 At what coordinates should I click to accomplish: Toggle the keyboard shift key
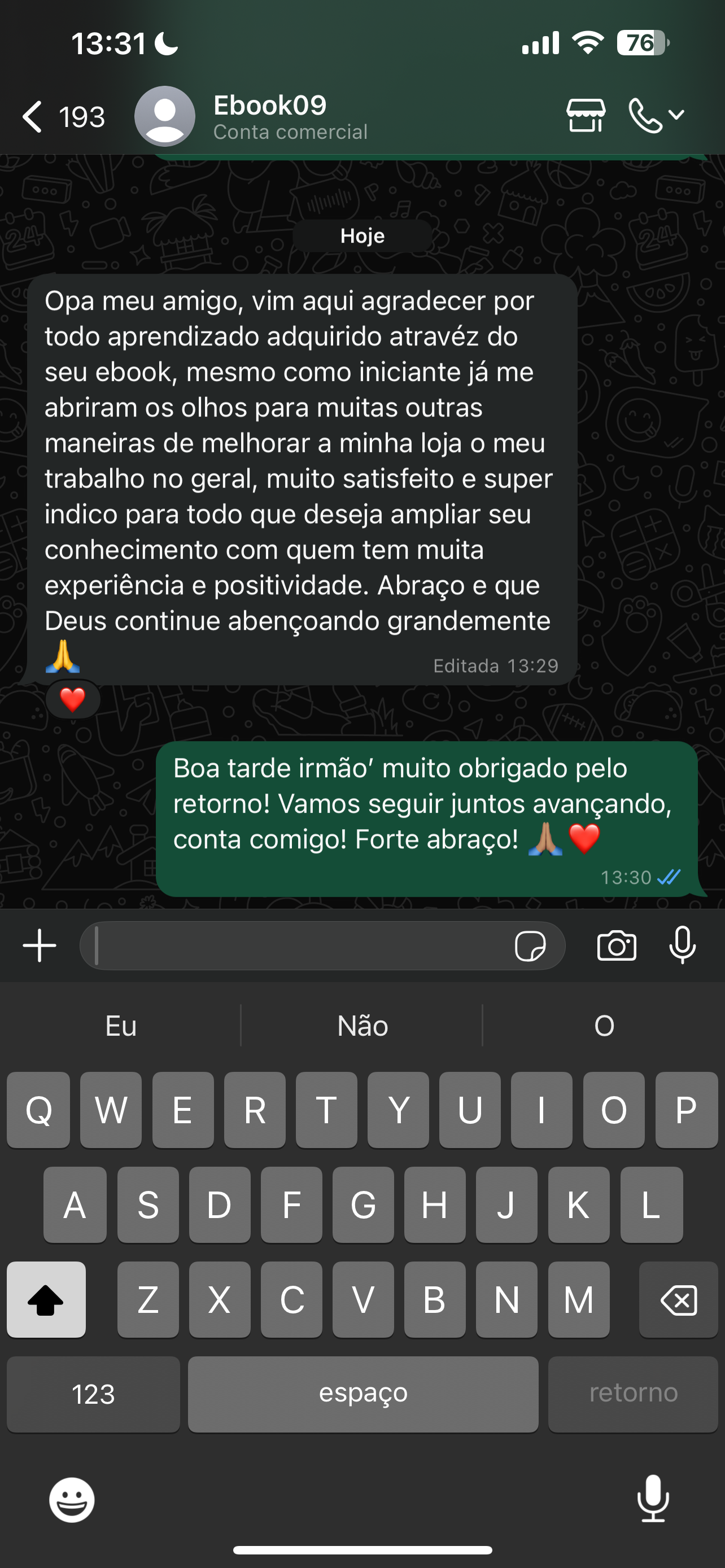point(46,1300)
